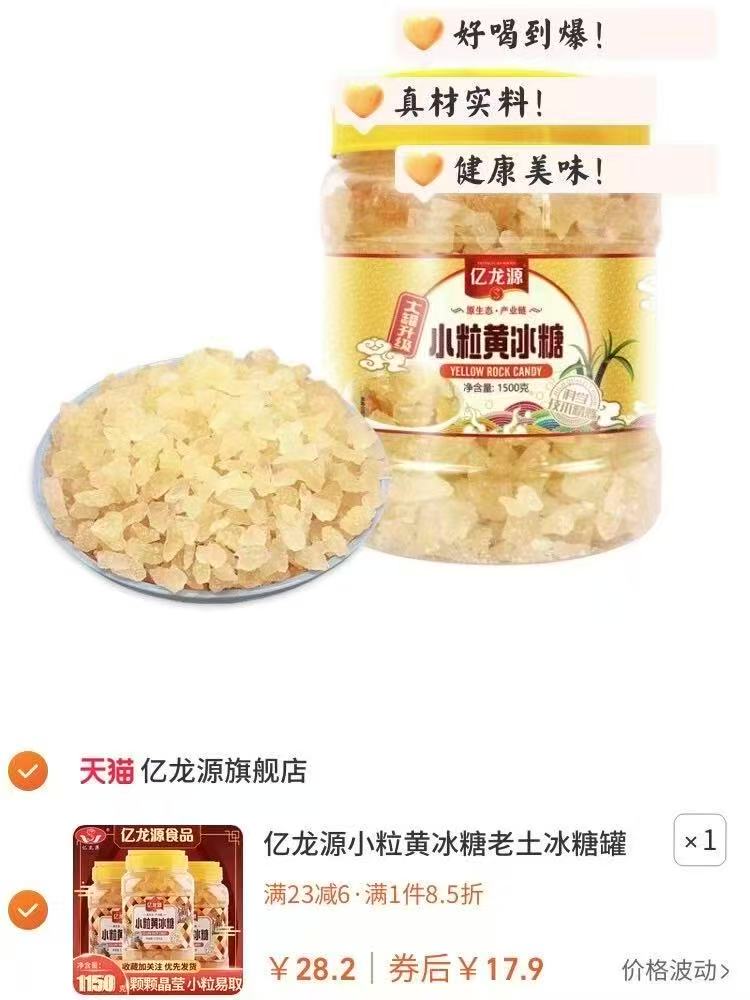This screenshot has width=750, height=1000.
Task: Click the heart icon beside 好喝到爆
Action: pyautogui.click(x=421, y=34)
